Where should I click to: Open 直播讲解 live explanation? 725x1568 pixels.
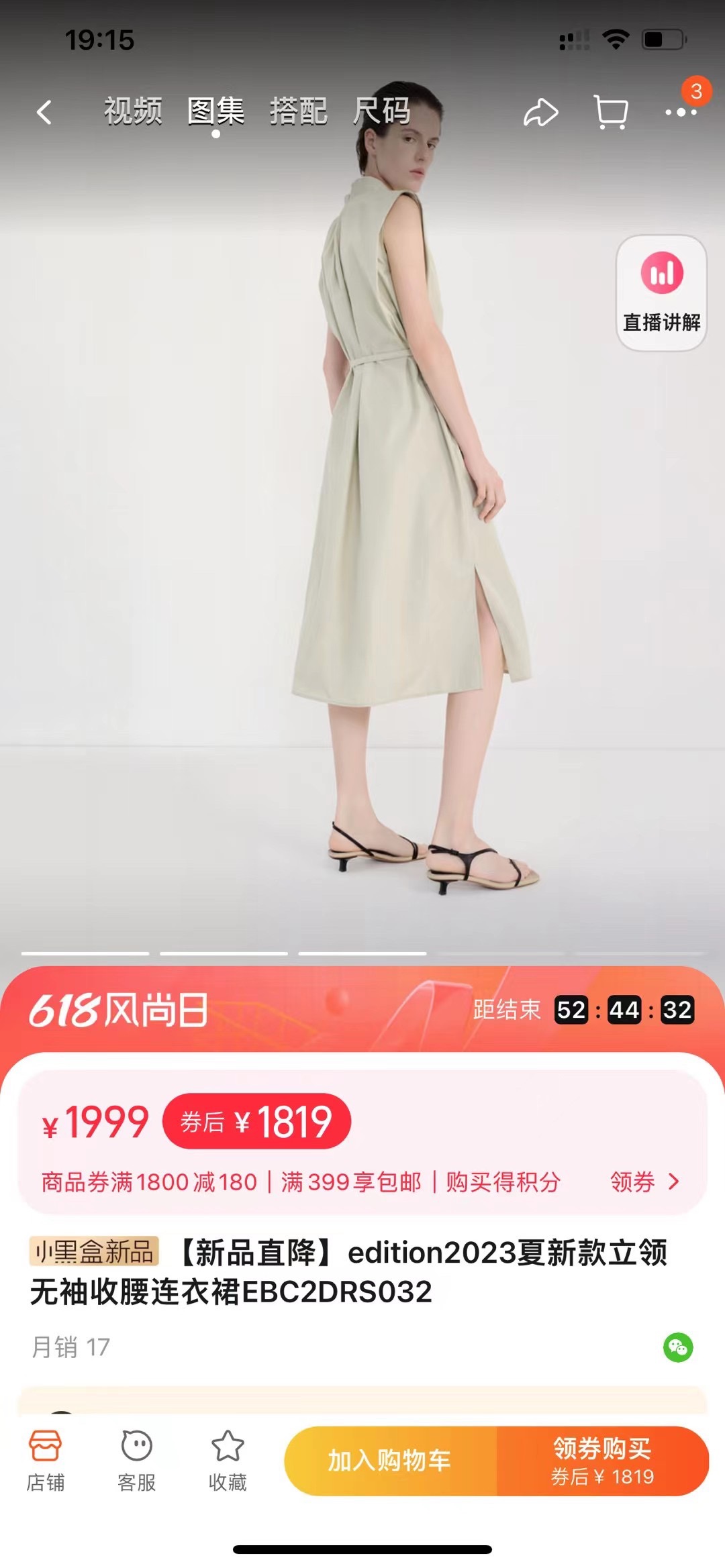661,293
